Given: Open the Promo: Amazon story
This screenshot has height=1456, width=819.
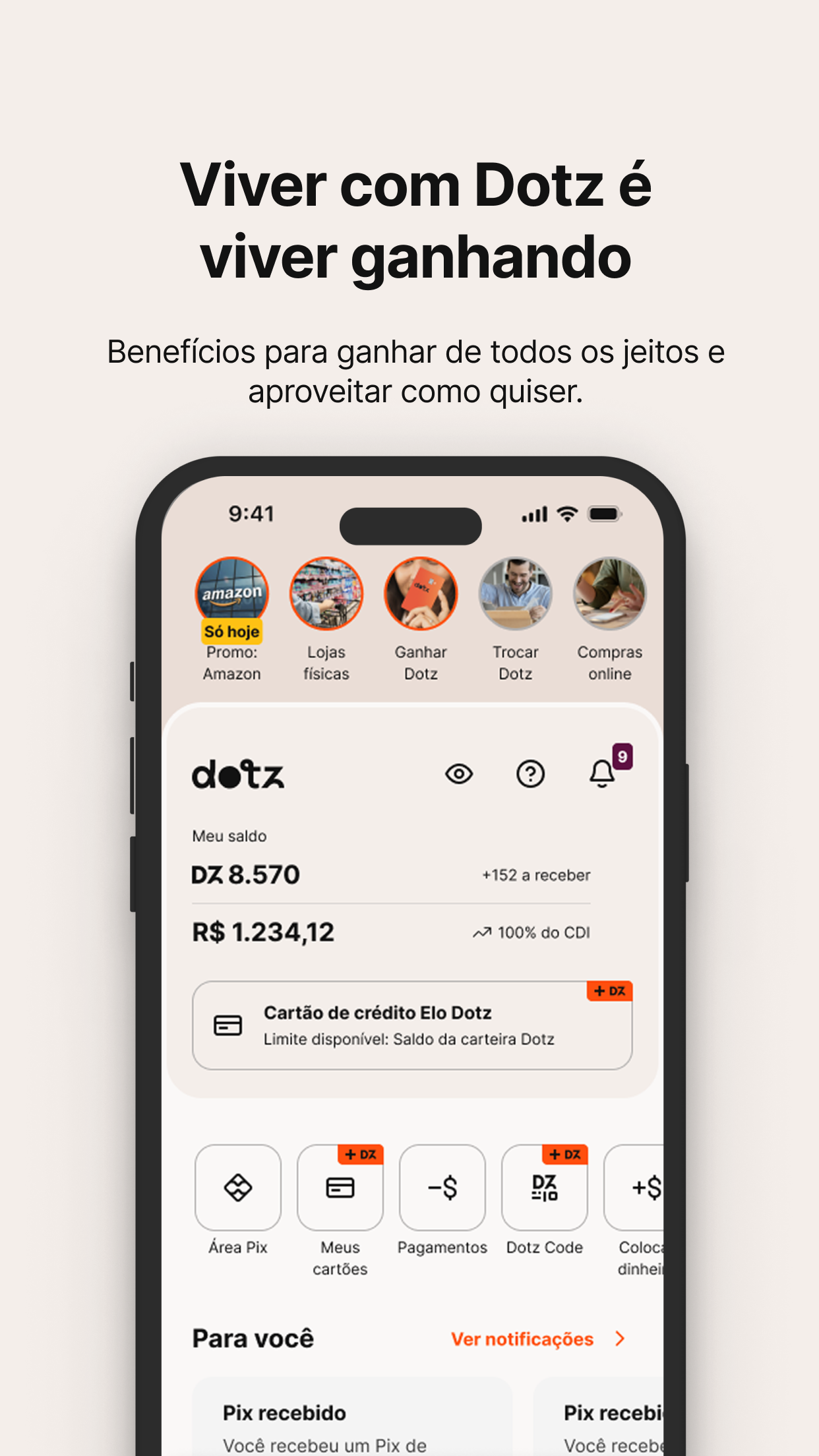Looking at the screenshot, I should pos(232,593).
